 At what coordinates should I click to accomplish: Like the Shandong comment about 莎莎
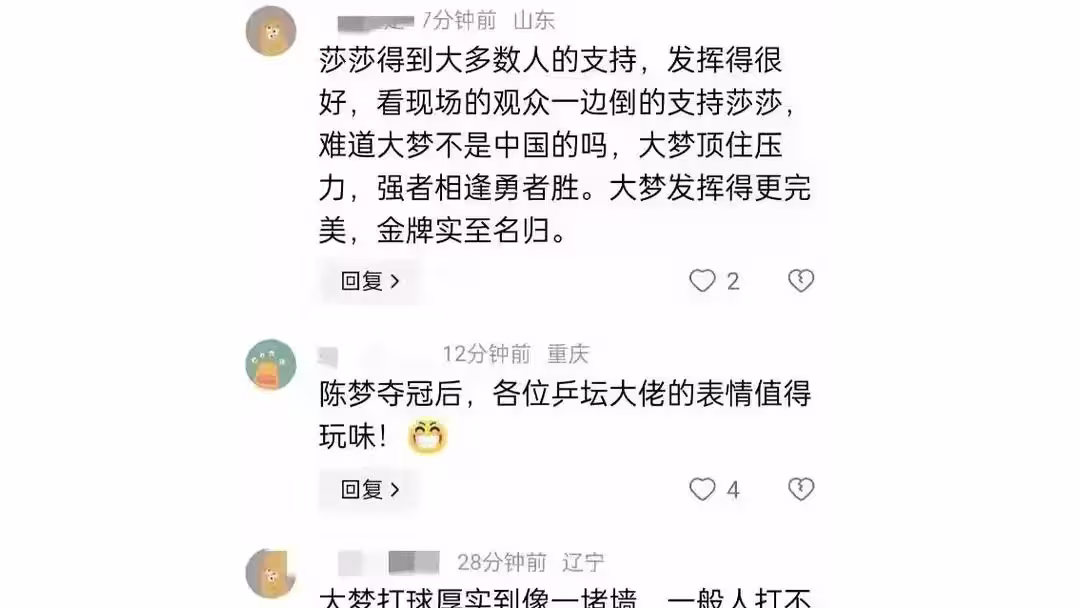703,281
